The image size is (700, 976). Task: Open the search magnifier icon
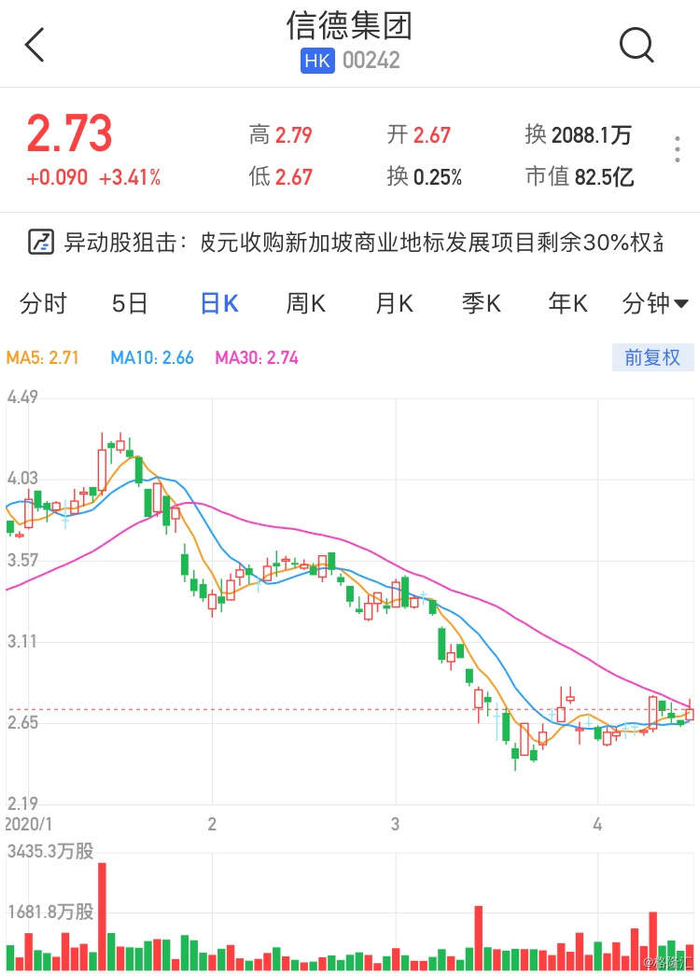pos(636,44)
